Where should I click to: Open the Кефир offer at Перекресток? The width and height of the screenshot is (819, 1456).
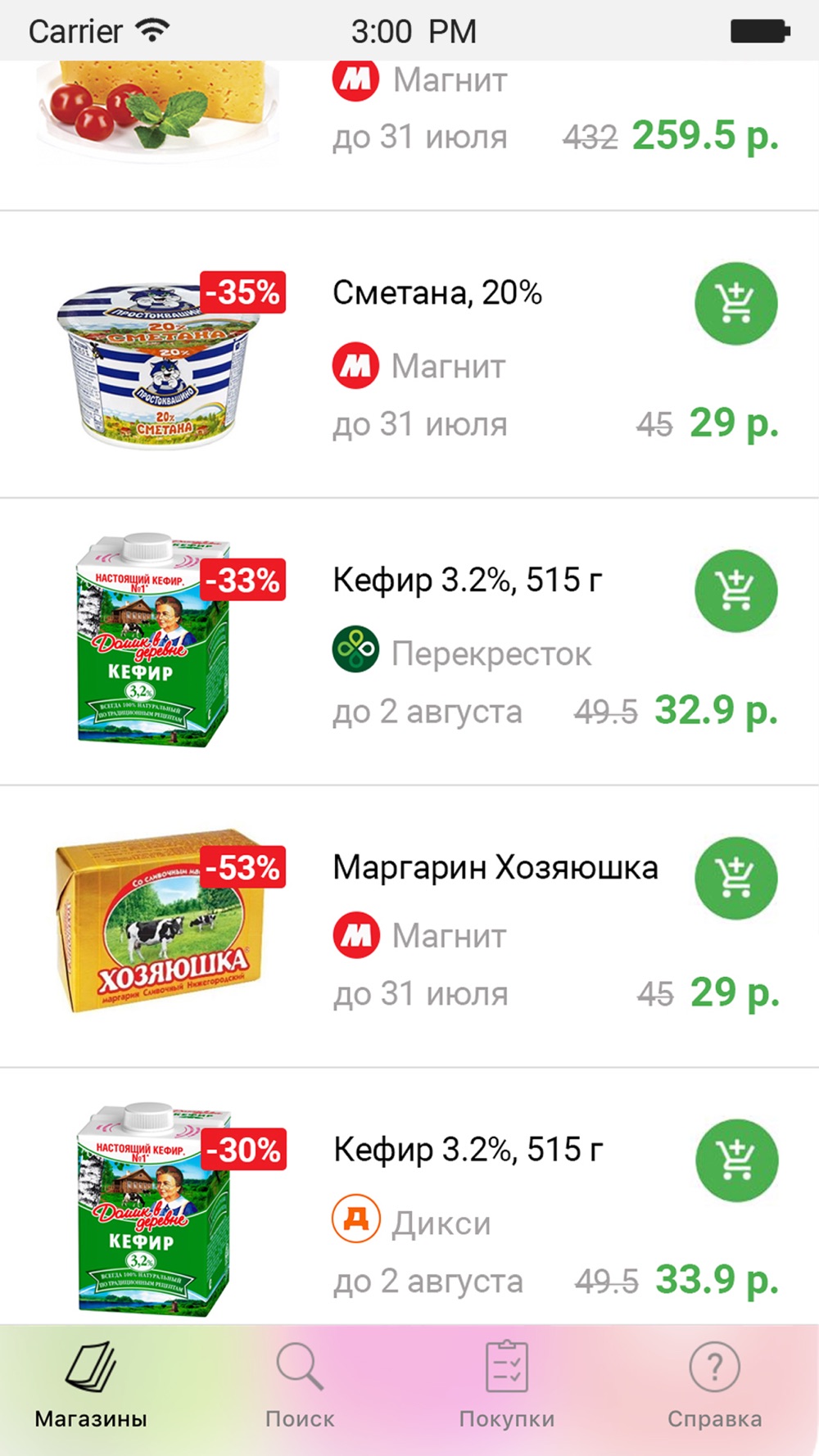click(409, 642)
